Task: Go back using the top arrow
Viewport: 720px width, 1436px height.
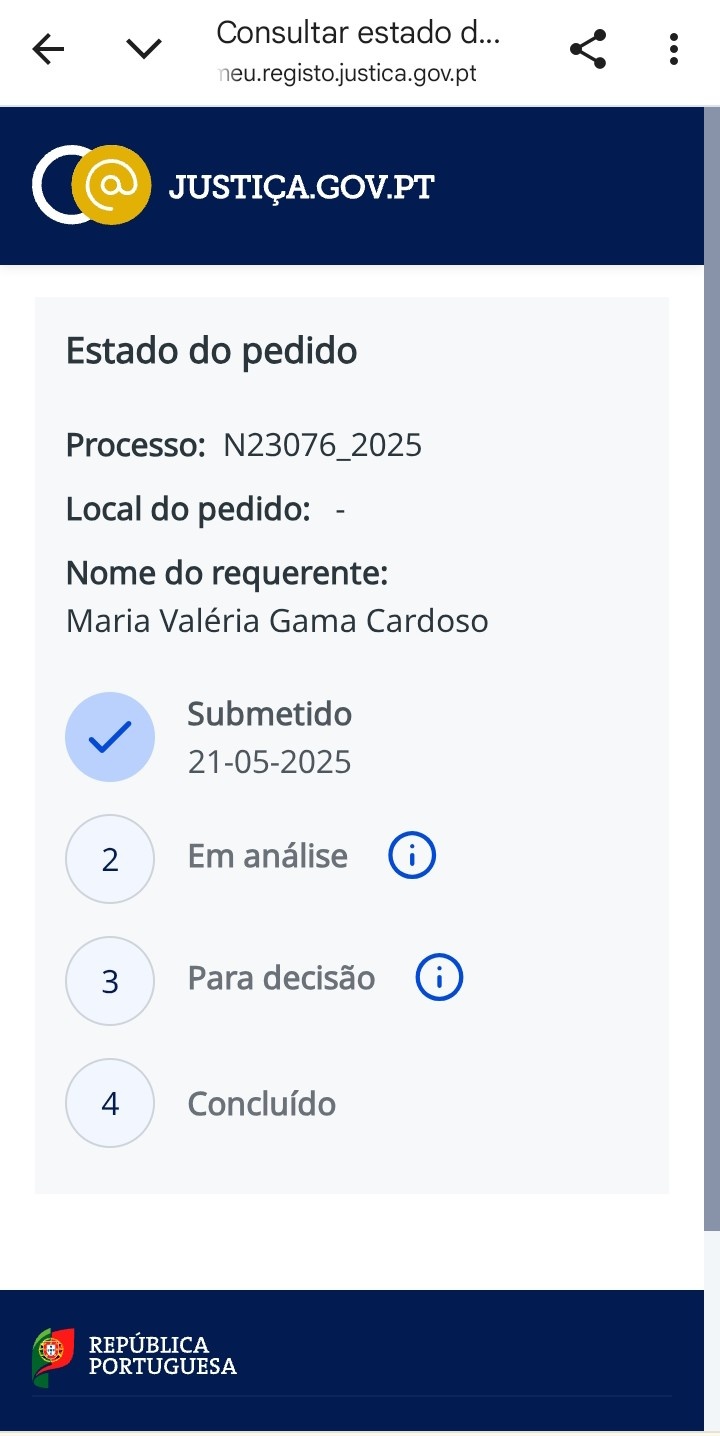Action: [48, 49]
